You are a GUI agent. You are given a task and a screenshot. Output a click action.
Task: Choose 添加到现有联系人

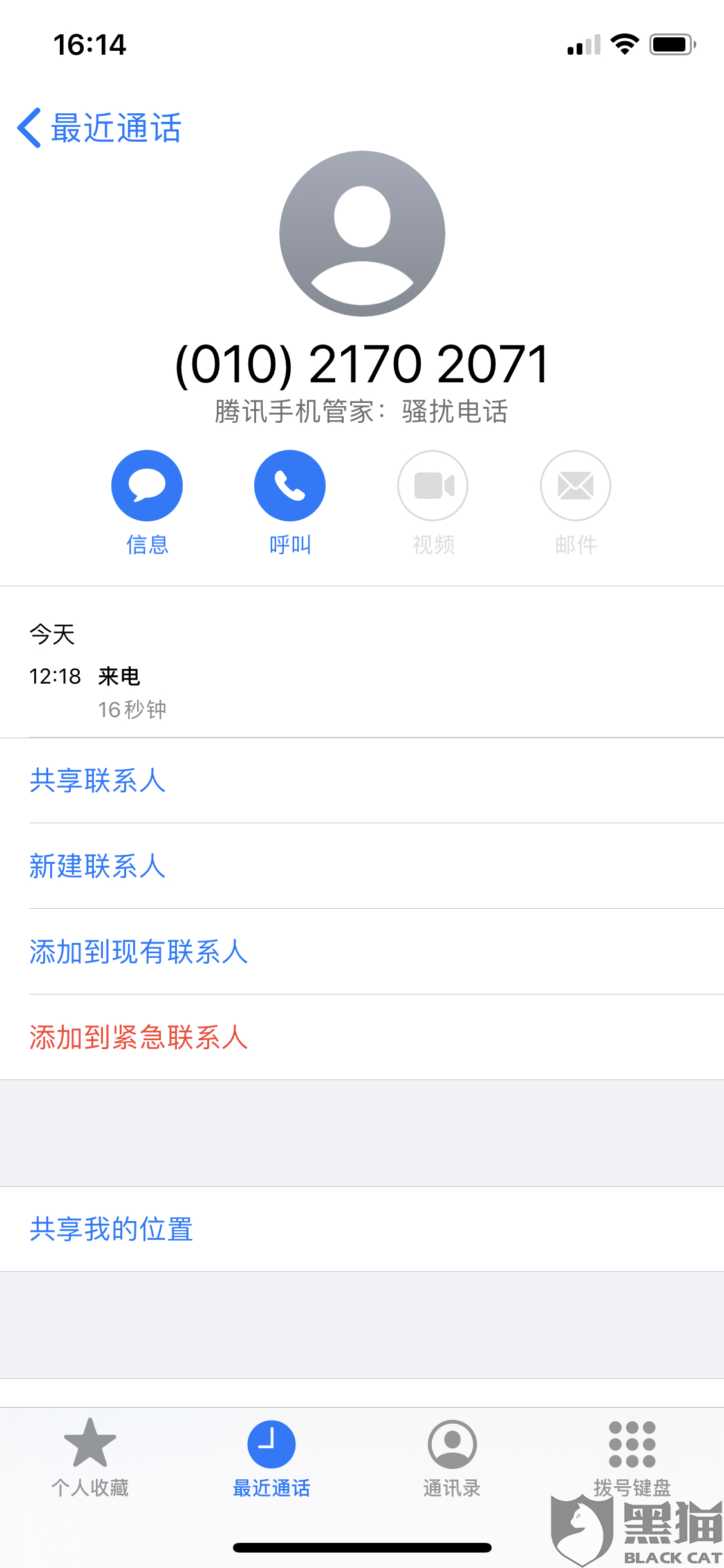pos(362,951)
